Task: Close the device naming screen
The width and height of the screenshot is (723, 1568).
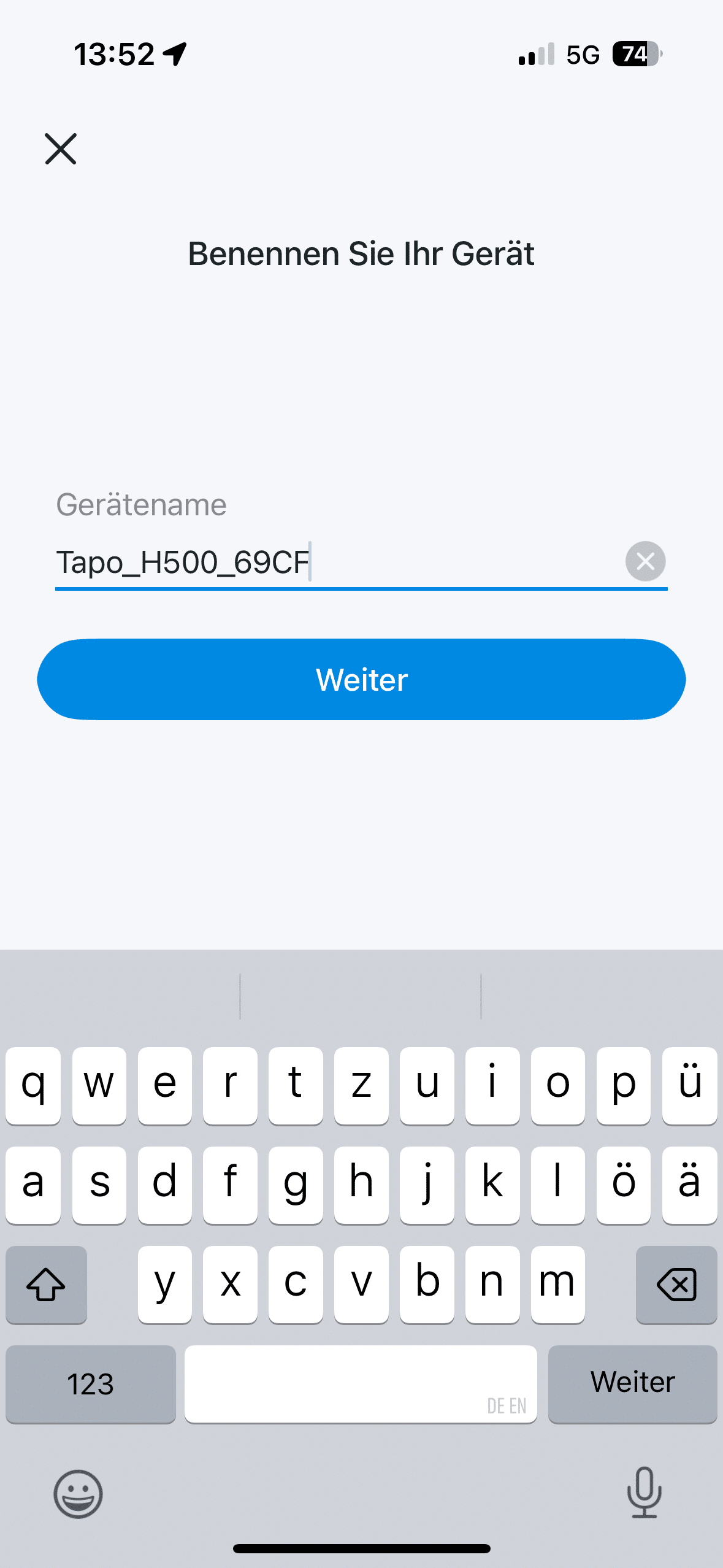Action: click(x=61, y=149)
